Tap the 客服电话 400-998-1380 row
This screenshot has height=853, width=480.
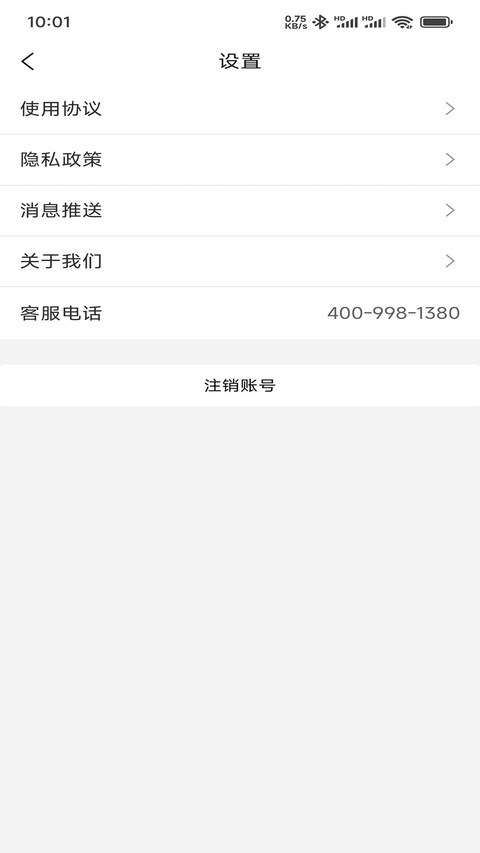coord(240,313)
